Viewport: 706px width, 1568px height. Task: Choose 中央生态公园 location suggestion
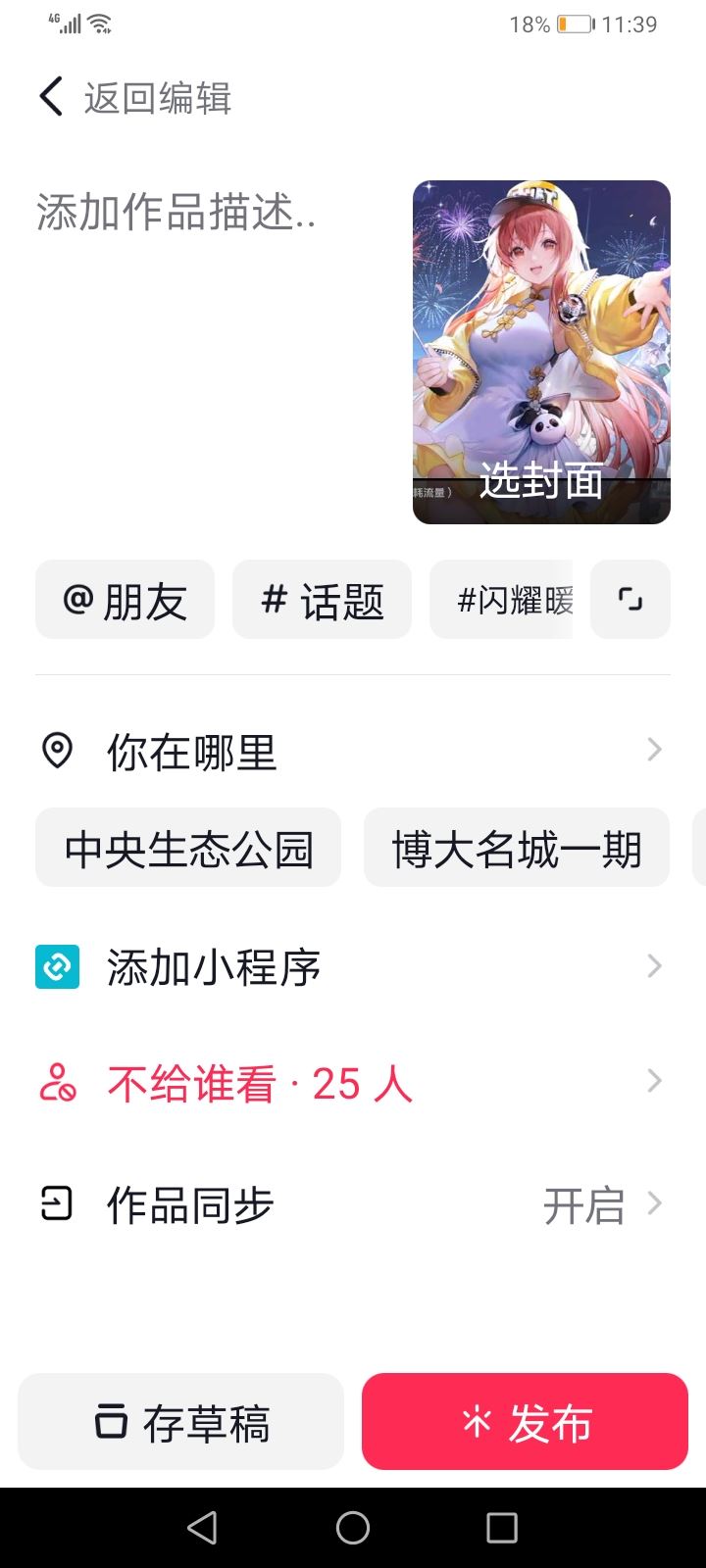[187, 848]
